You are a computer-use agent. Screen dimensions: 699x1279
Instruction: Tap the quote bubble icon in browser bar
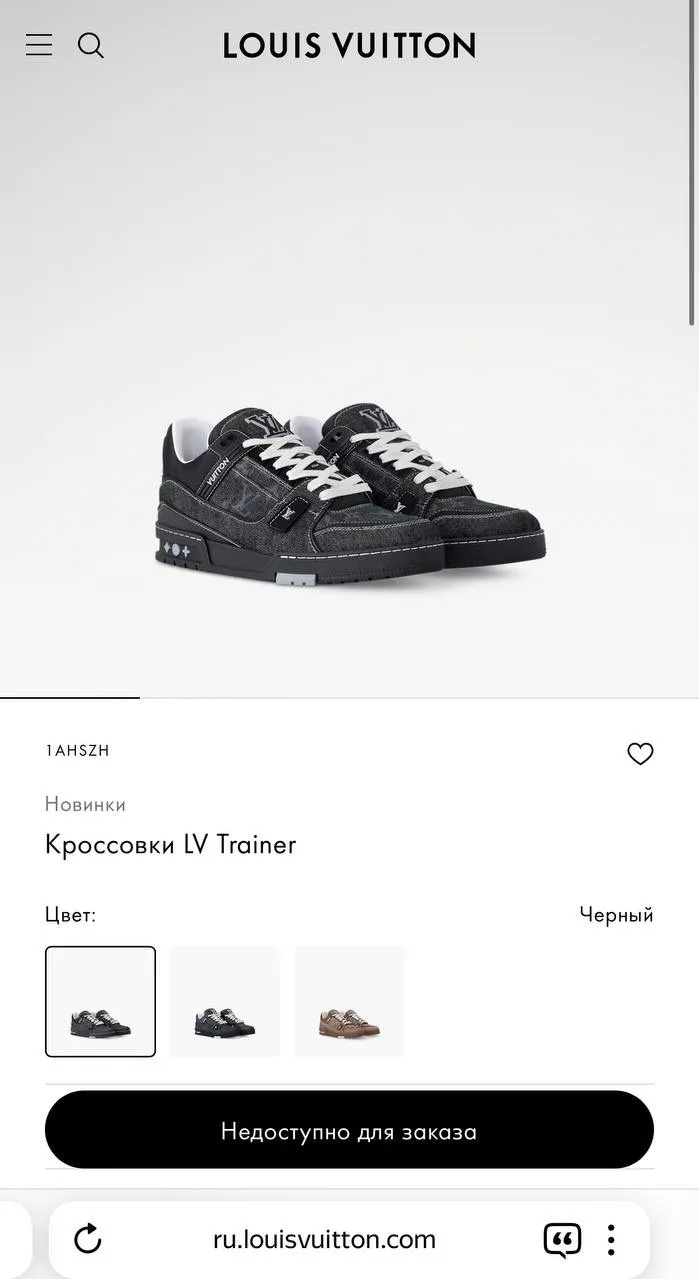(562, 1240)
